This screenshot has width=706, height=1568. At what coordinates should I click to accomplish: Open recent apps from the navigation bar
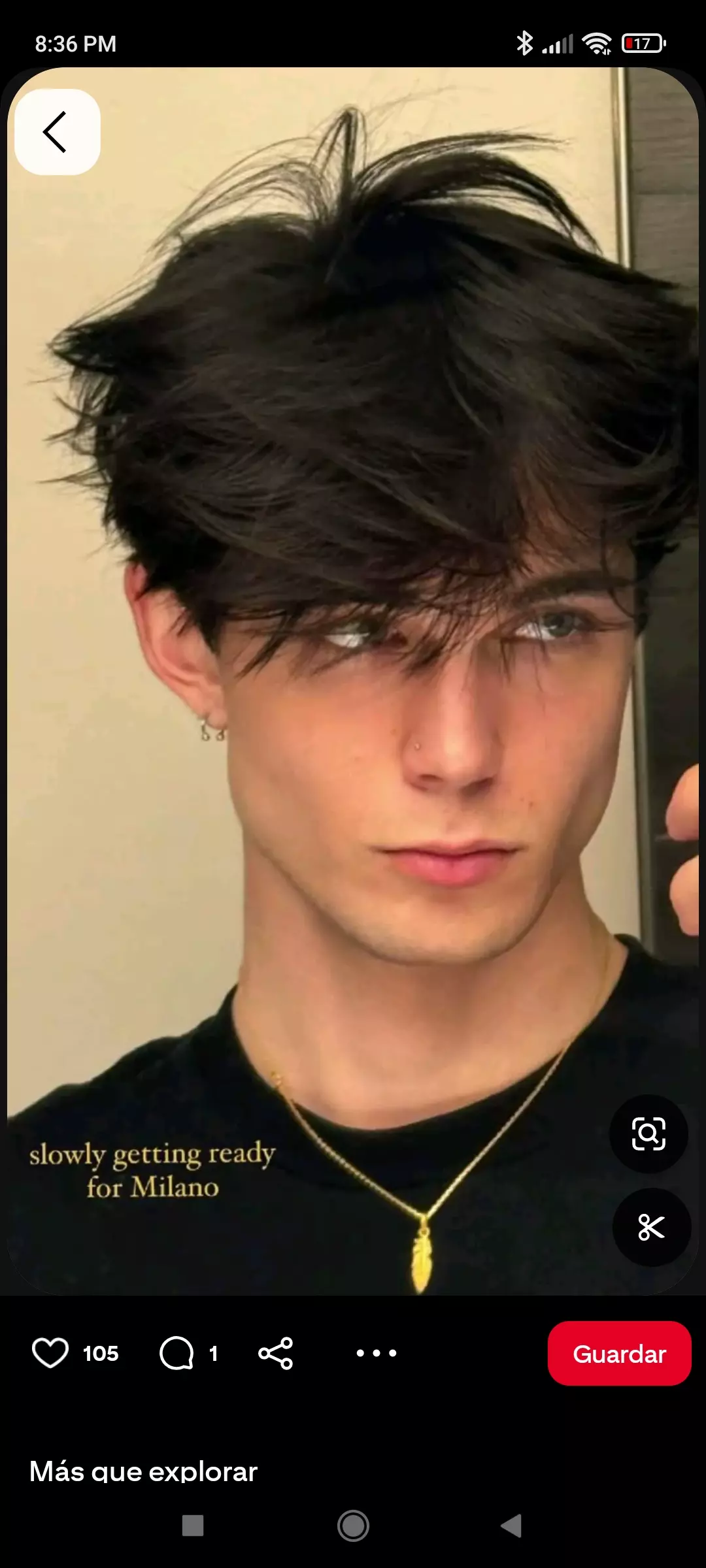tap(193, 1526)
